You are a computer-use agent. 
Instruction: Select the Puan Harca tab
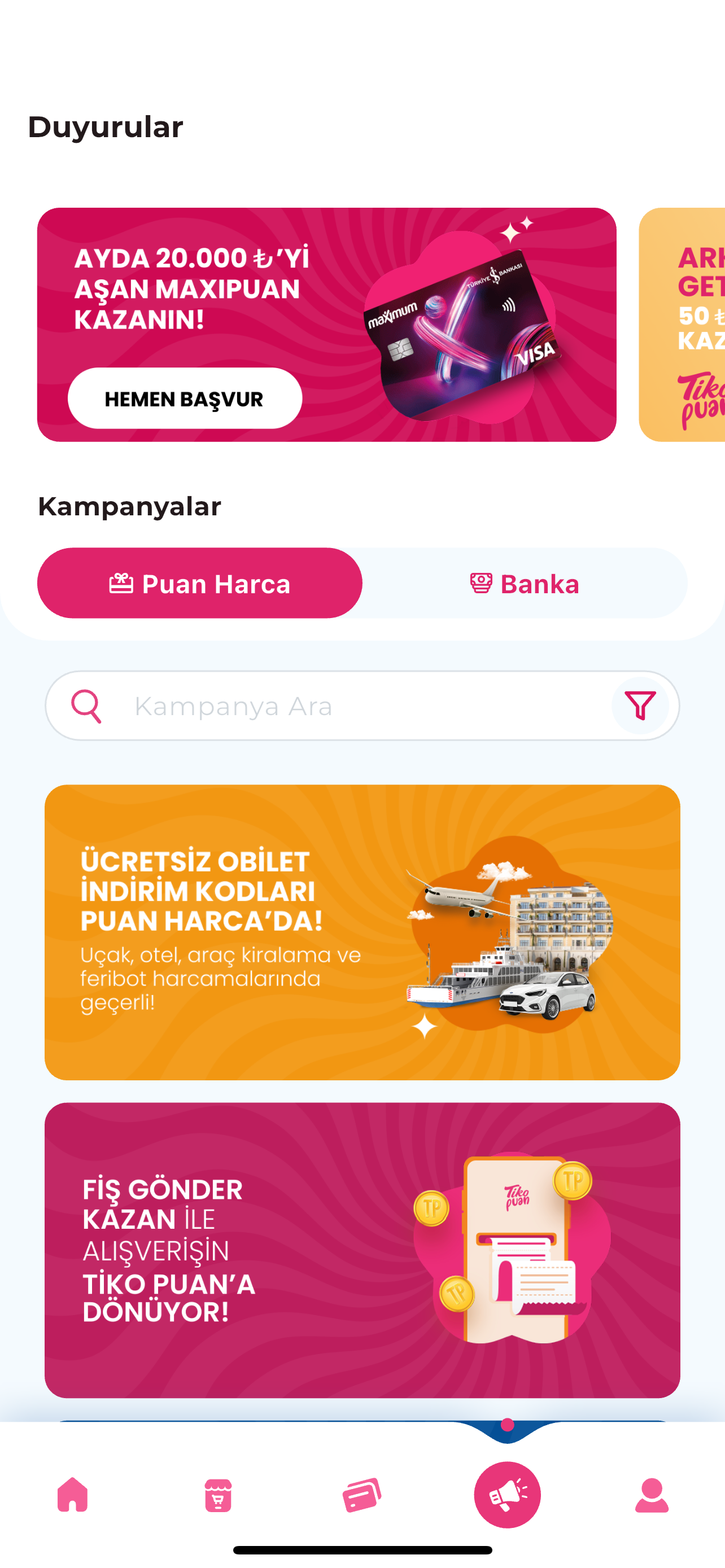pos(200,583)
